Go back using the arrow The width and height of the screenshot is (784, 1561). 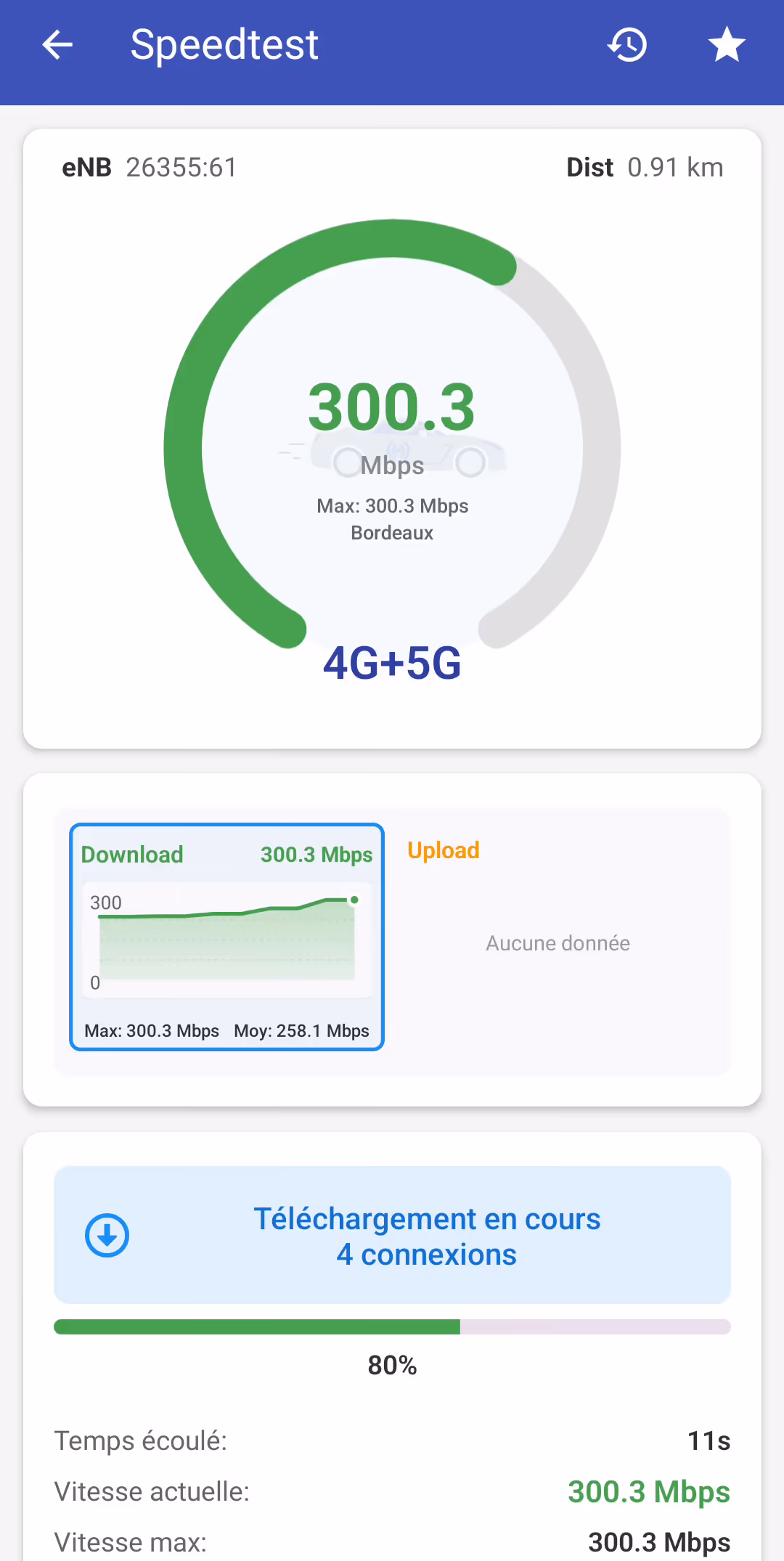[x=57, y=45]
